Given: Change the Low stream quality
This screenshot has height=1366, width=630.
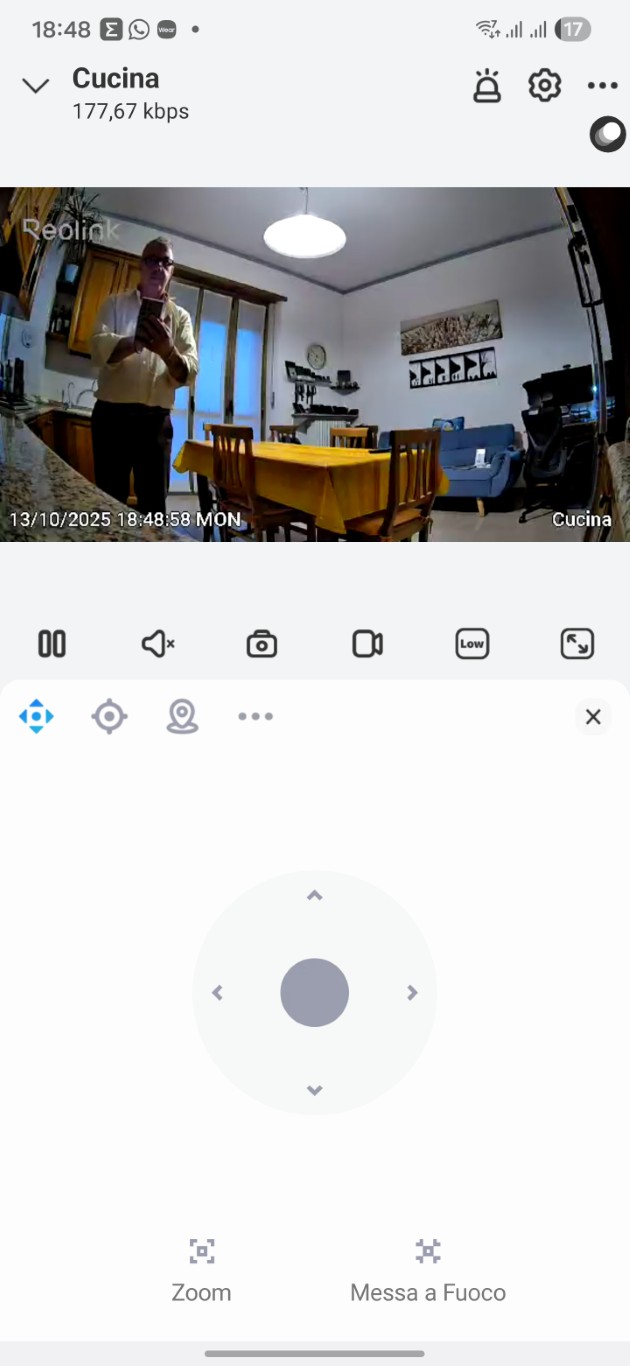Looking at the screenshot, I should point(472,644).
